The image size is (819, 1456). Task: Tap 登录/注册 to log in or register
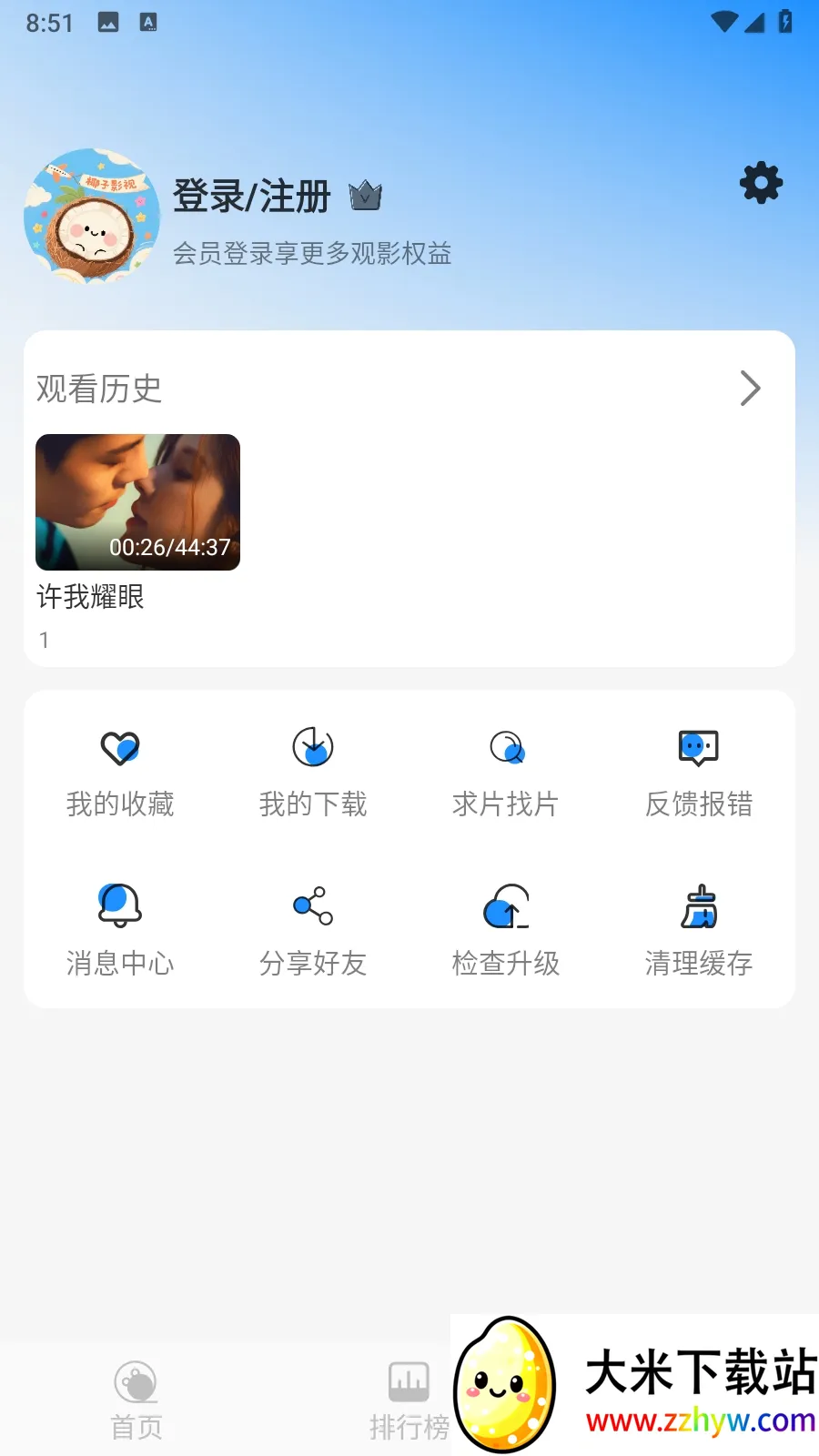click(x=252, y=197)
